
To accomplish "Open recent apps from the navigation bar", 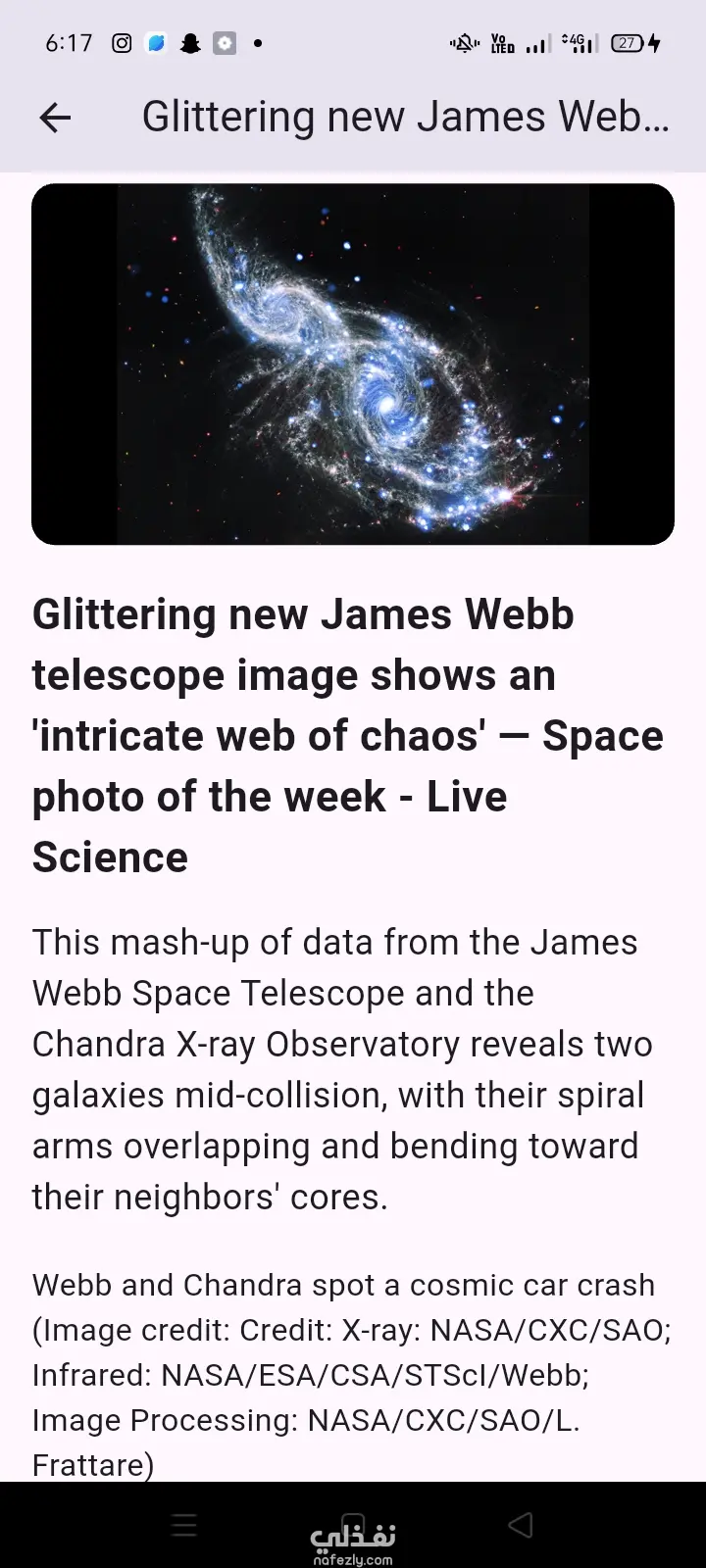I will pyautogui.click(x=184, y=1525).
